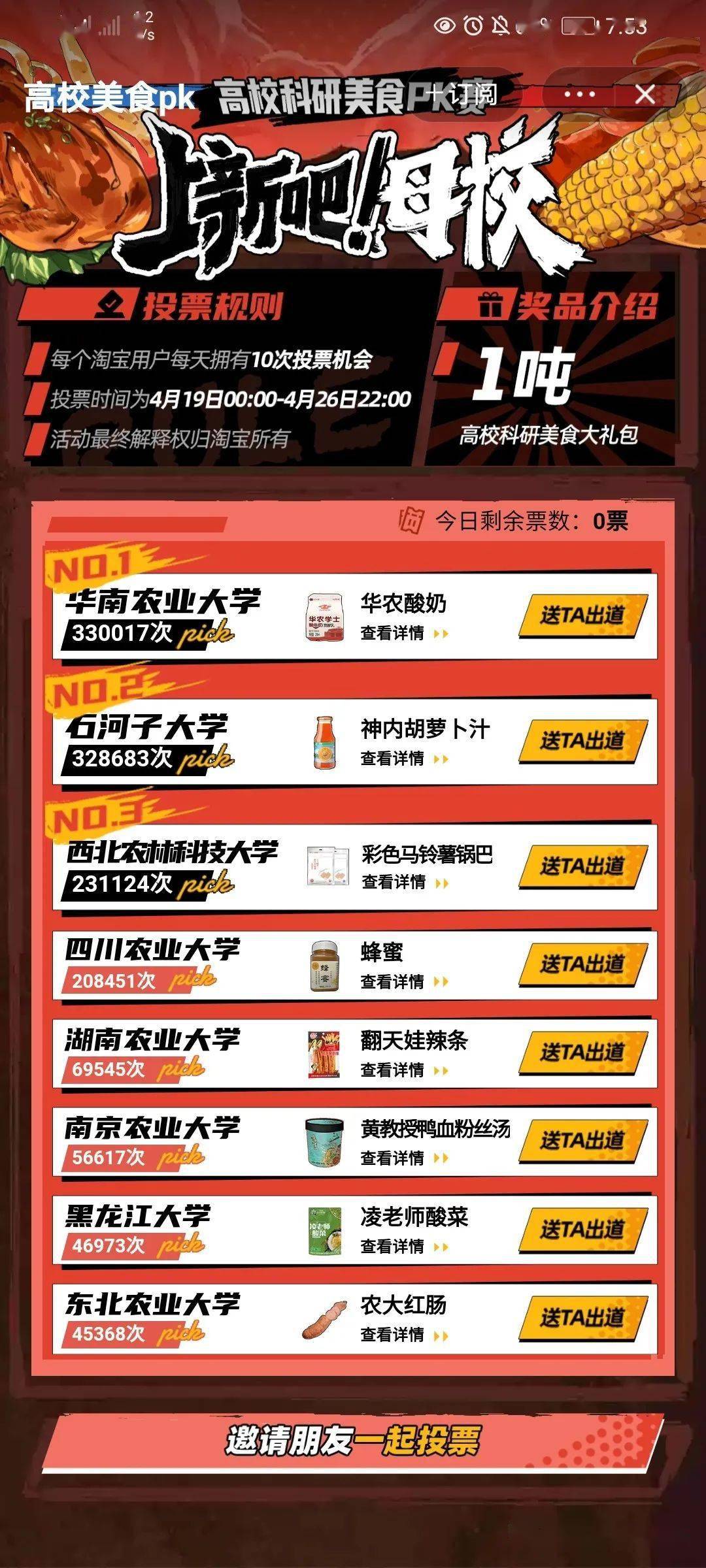
Task: Close the 高校美食pk page
Action: 645,95
